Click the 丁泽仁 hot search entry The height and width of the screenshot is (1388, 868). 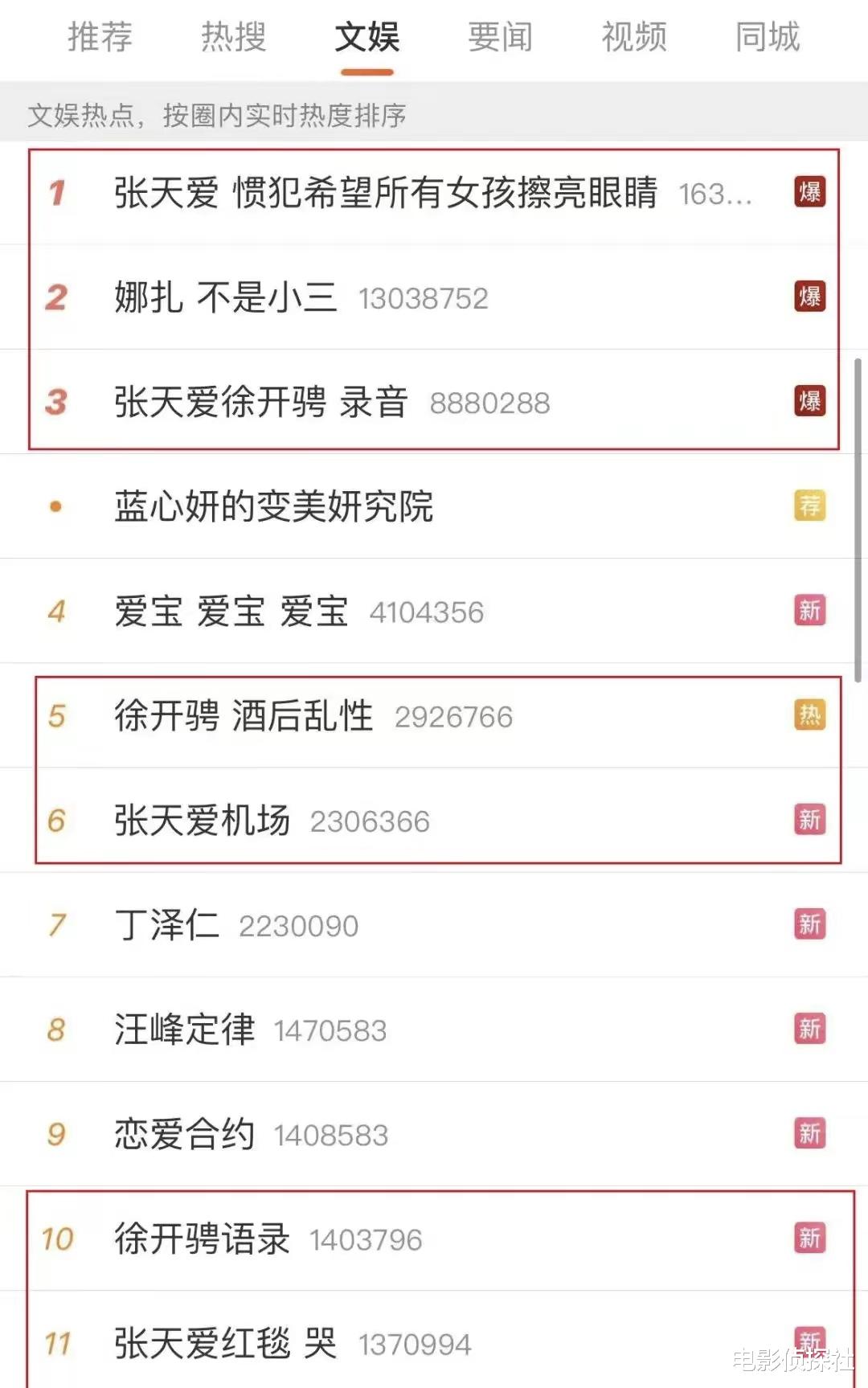click(166, 925)
